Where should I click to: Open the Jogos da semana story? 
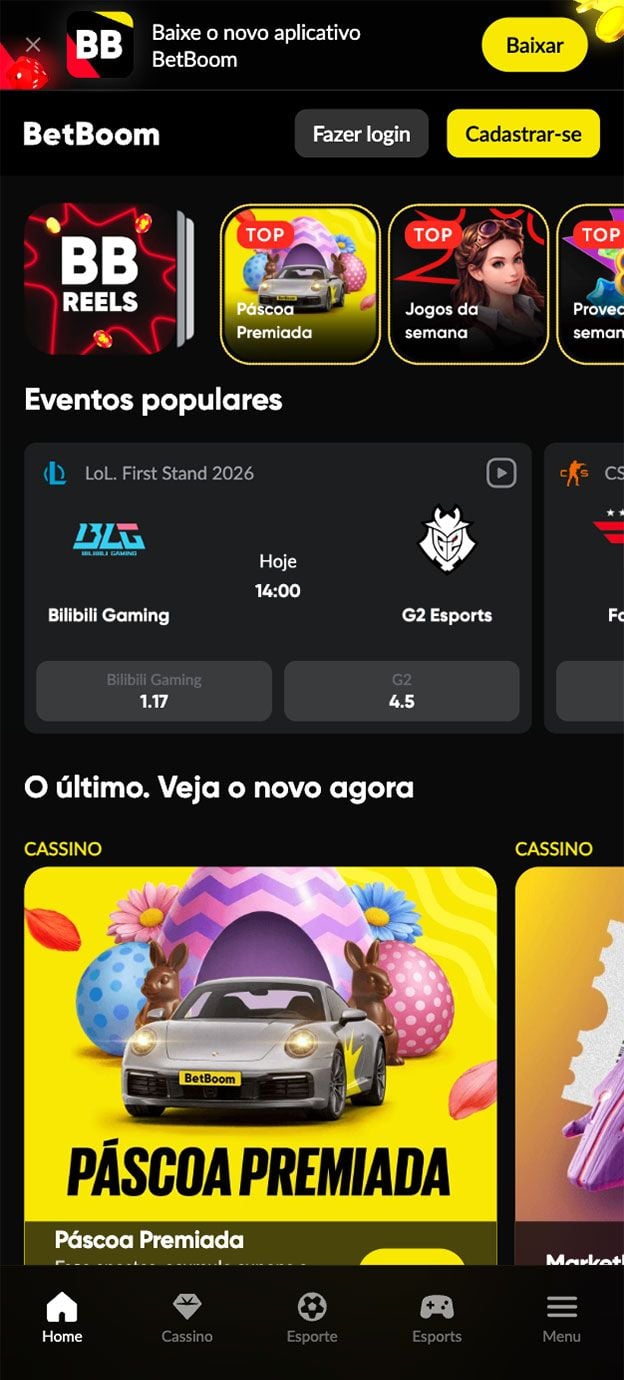468,284
